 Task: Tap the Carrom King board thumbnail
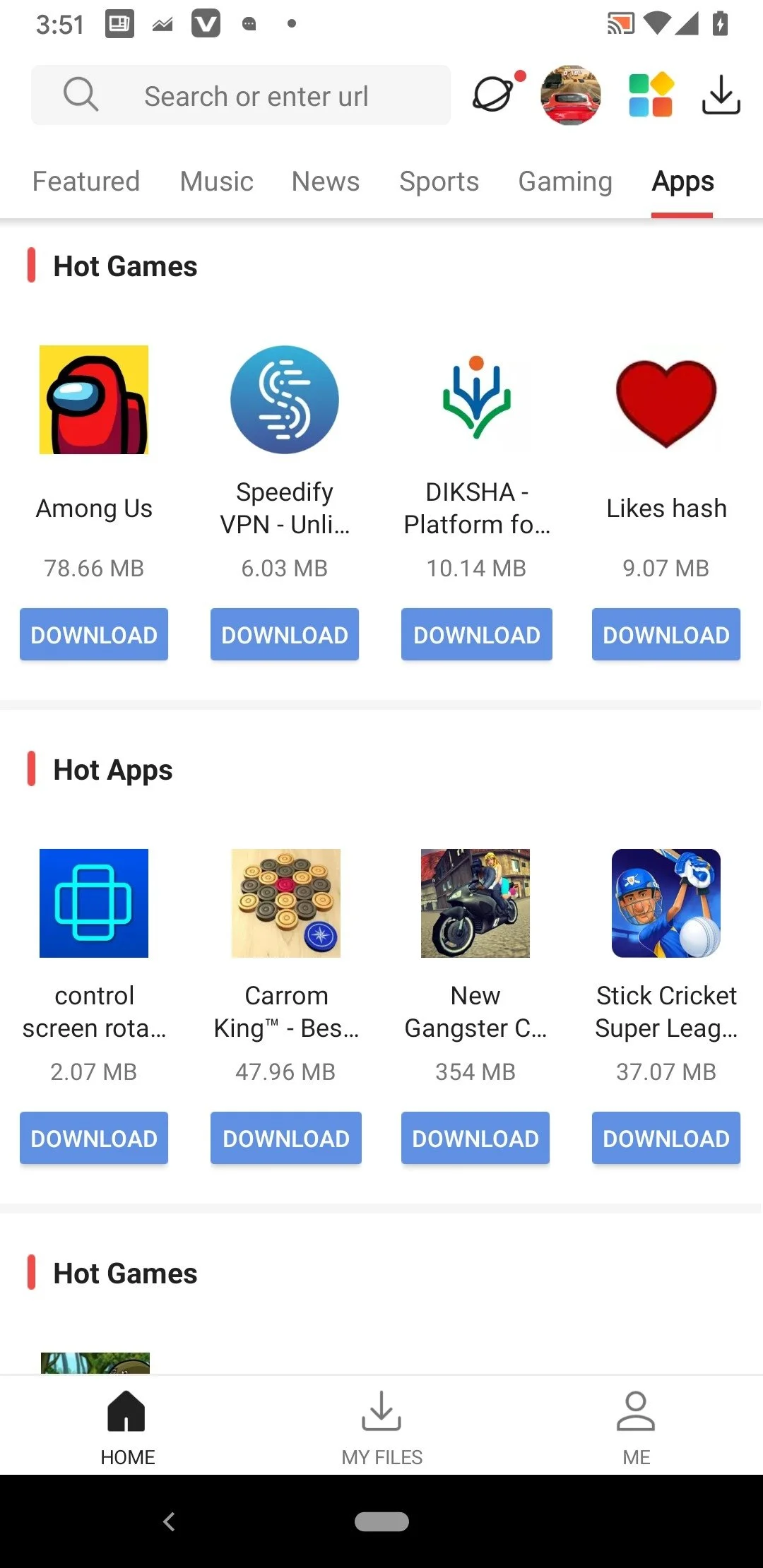(x=285, y=903)
